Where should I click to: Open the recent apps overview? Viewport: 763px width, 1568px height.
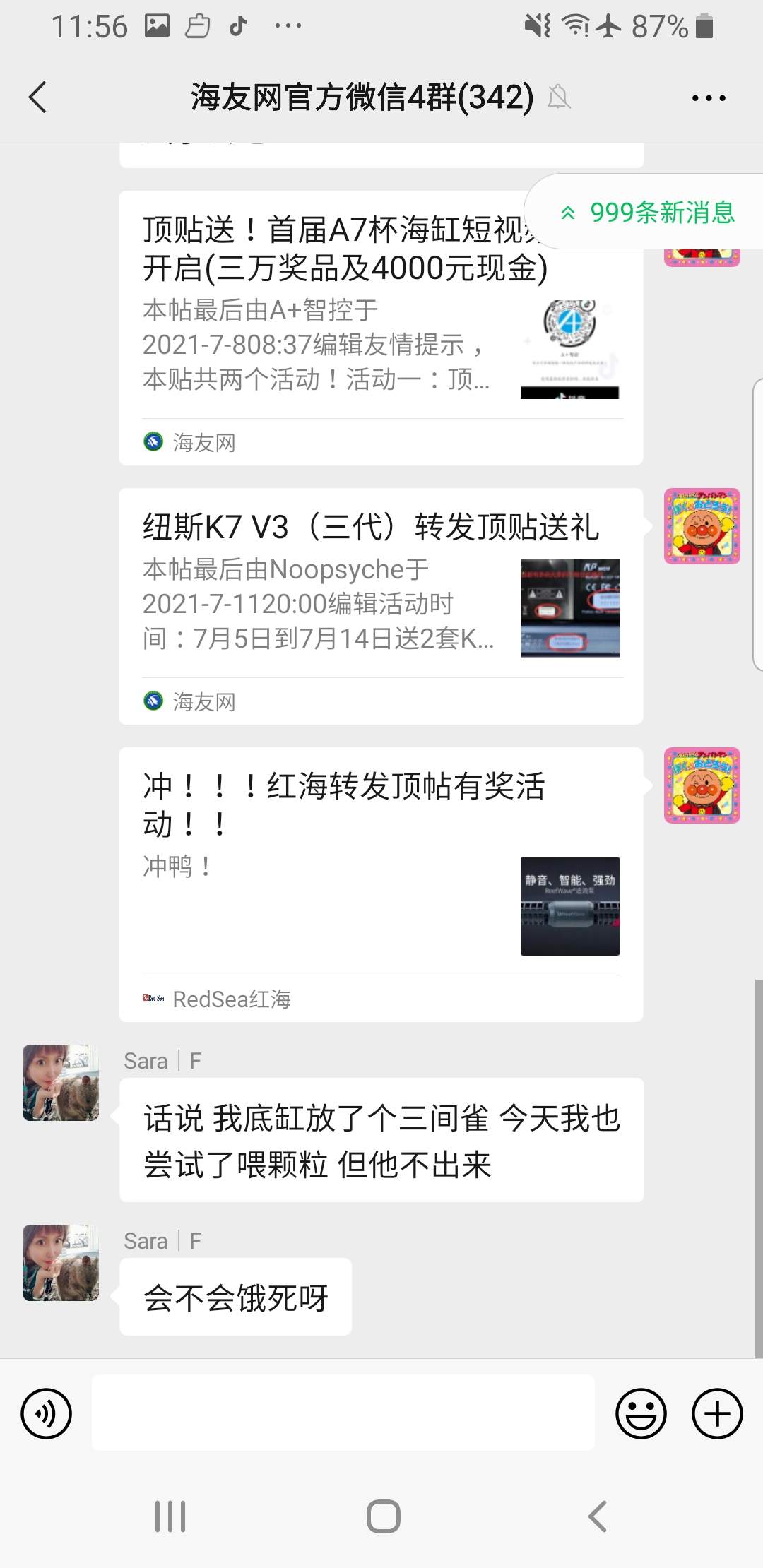(x=170, y=1516)
